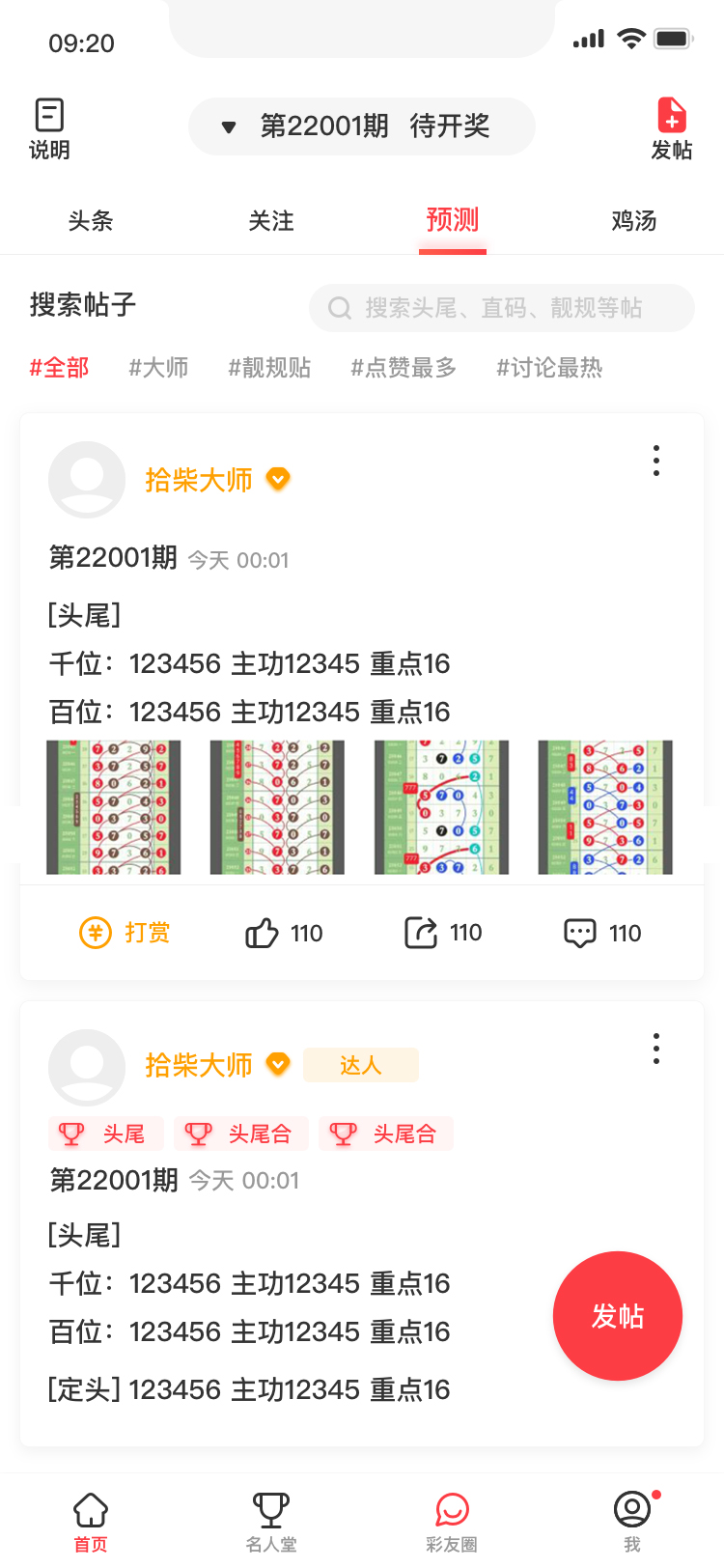Screen dimensions: 724x1568
Task: Tap the top-right 发帖 icon
Action: pos(672,127)
